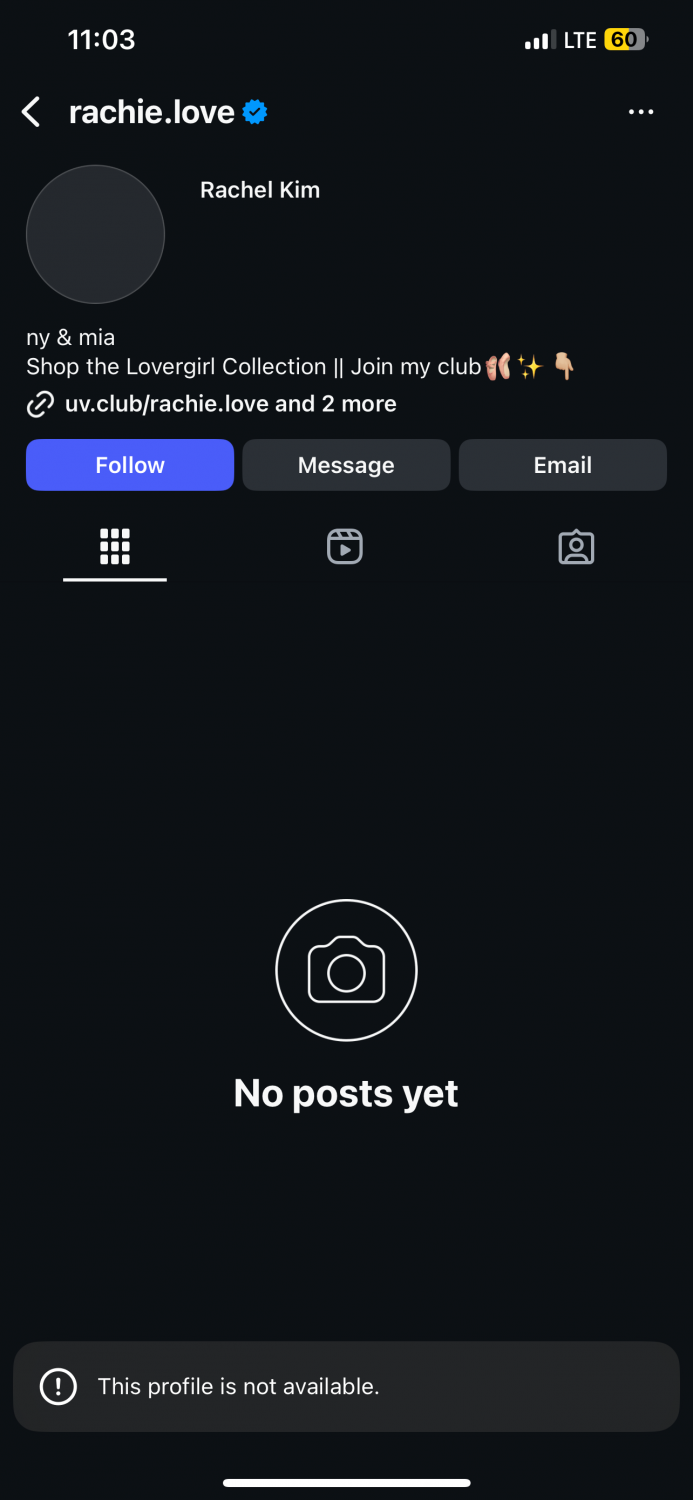This screenshot has height=1500, width=693.
Task: Open the three-dot overflow menu
Action: (x=641, y=112)
